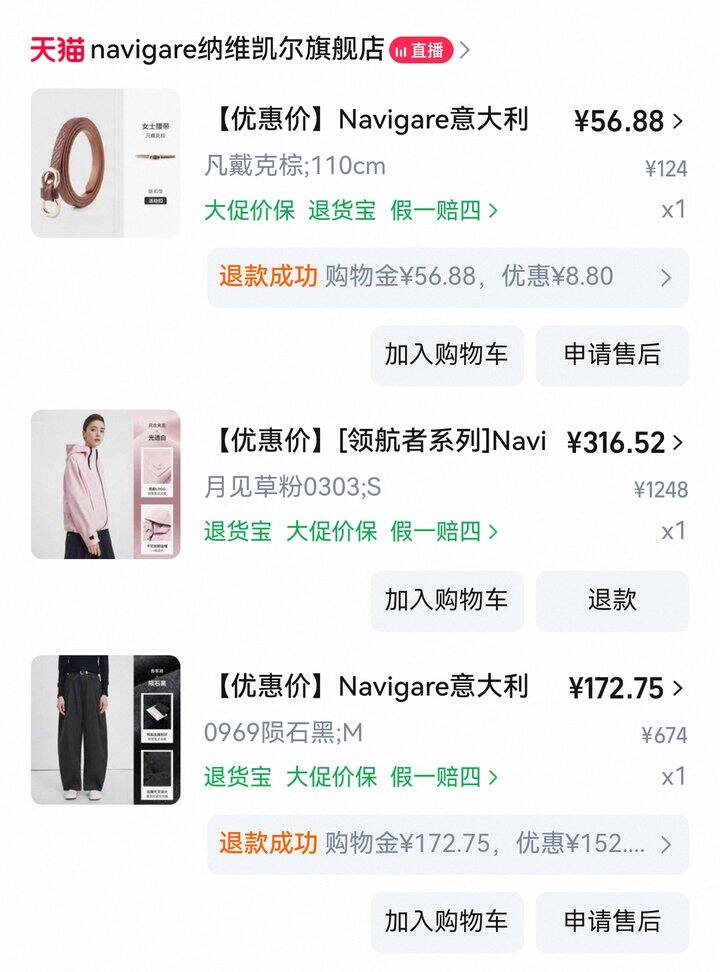720x972 pixels.
Task: Open guarantee tags under 陨石黑 trousers
Action: pos(351,777)
